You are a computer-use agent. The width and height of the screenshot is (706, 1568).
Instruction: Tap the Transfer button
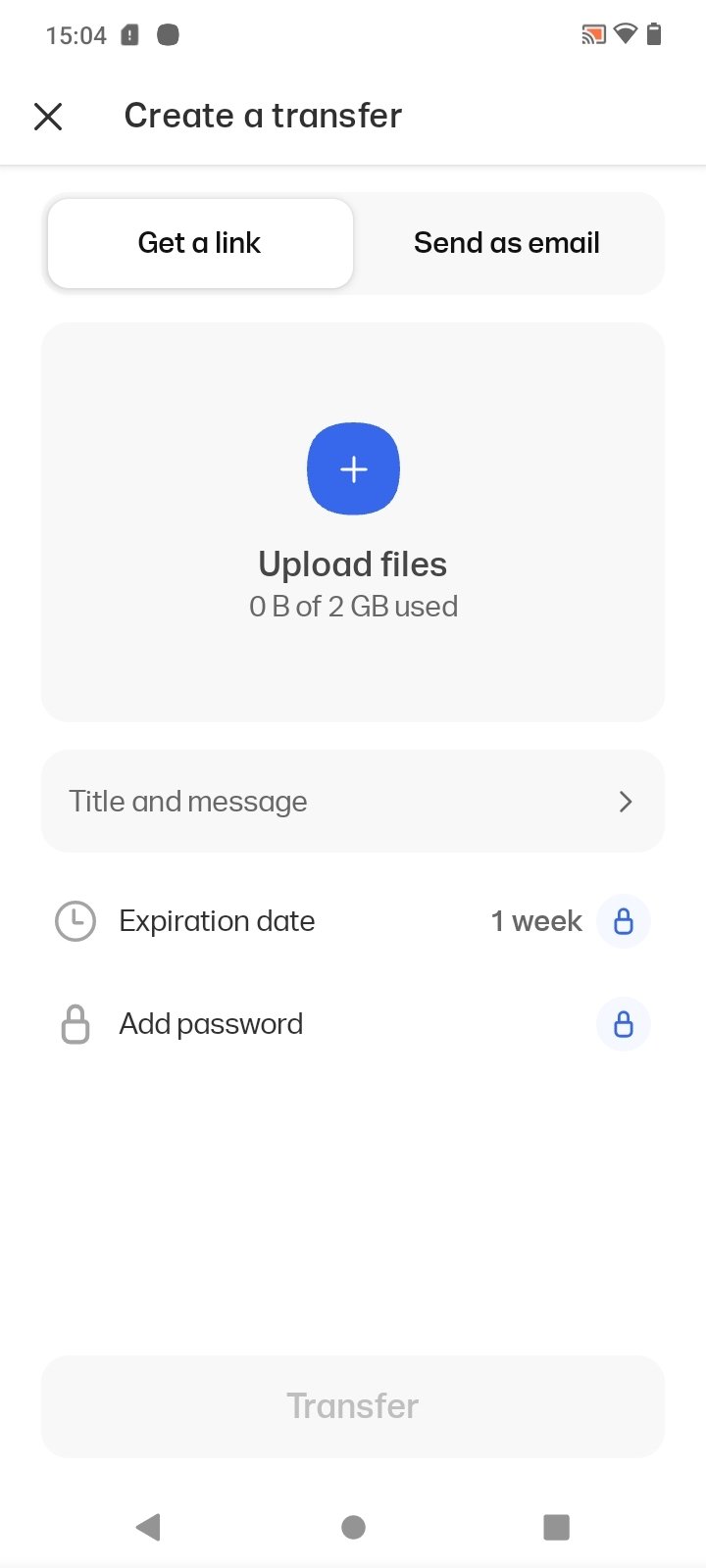(353, 1406)
